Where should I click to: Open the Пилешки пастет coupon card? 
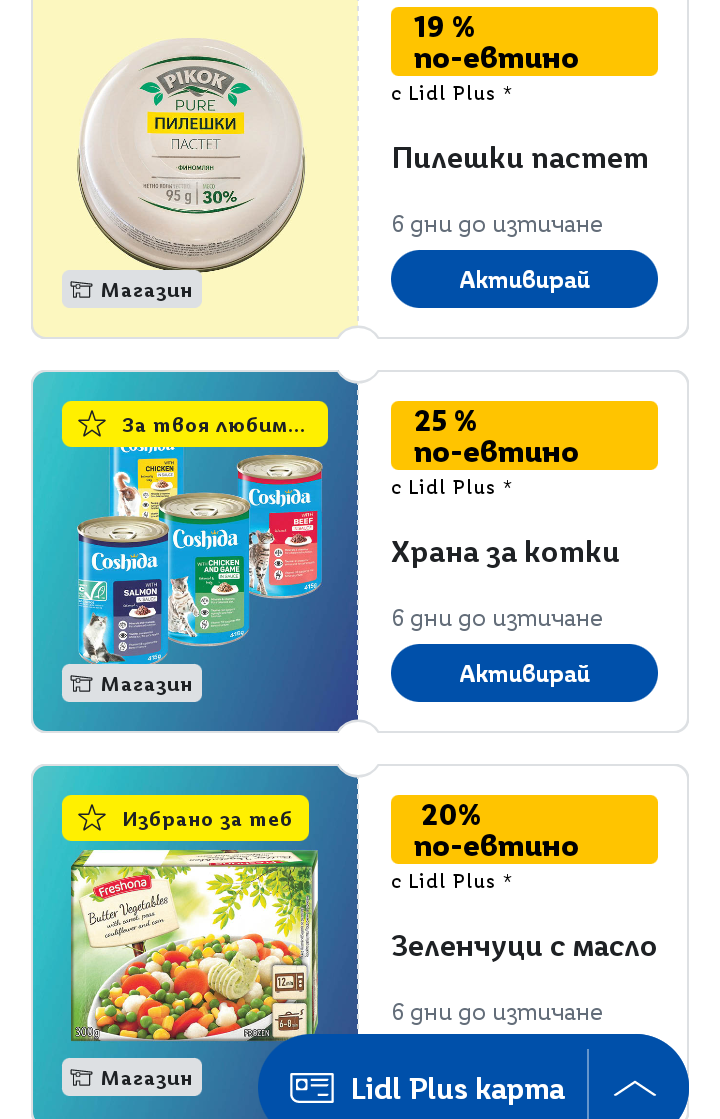[x=519, y=158]
